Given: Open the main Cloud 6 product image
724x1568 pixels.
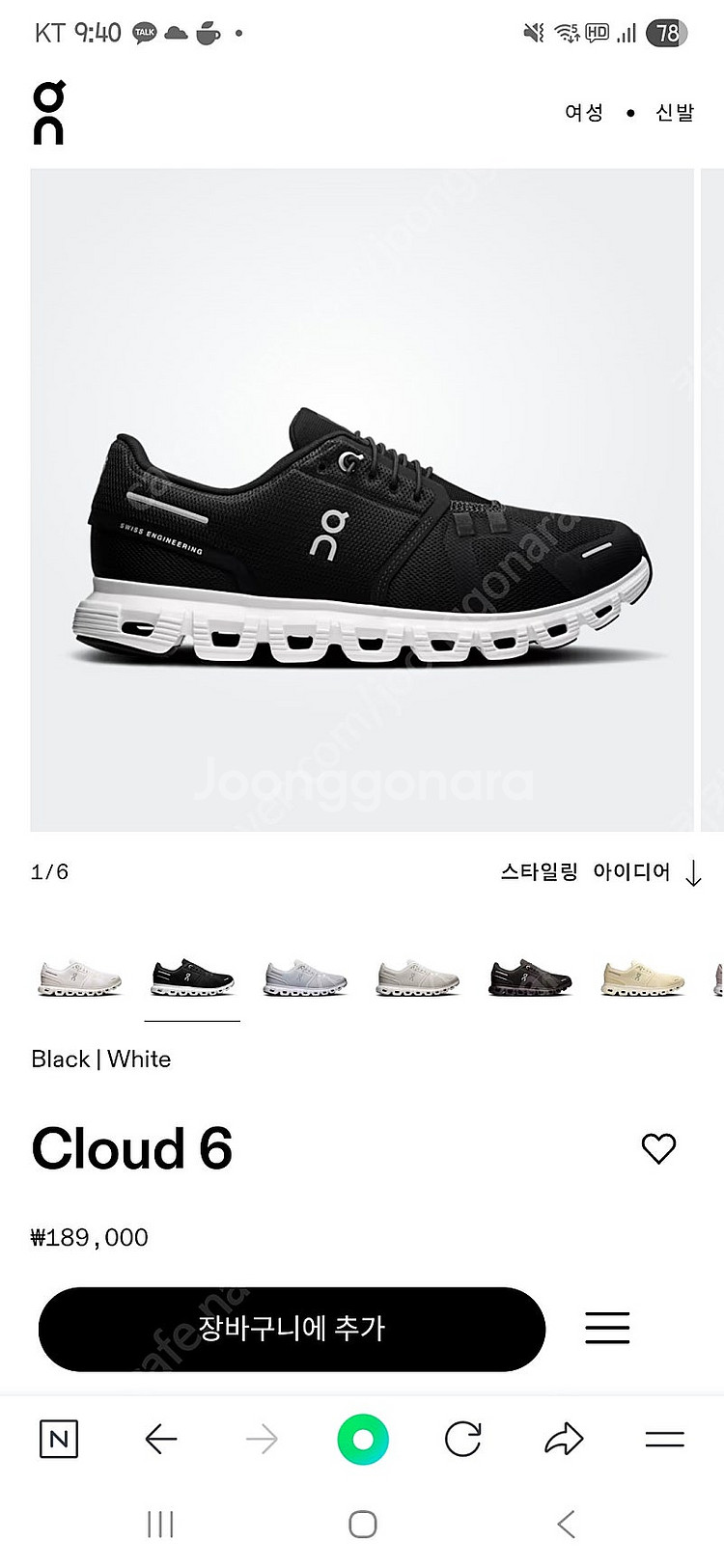Looking at the screenshot, I should pos(362,500).
